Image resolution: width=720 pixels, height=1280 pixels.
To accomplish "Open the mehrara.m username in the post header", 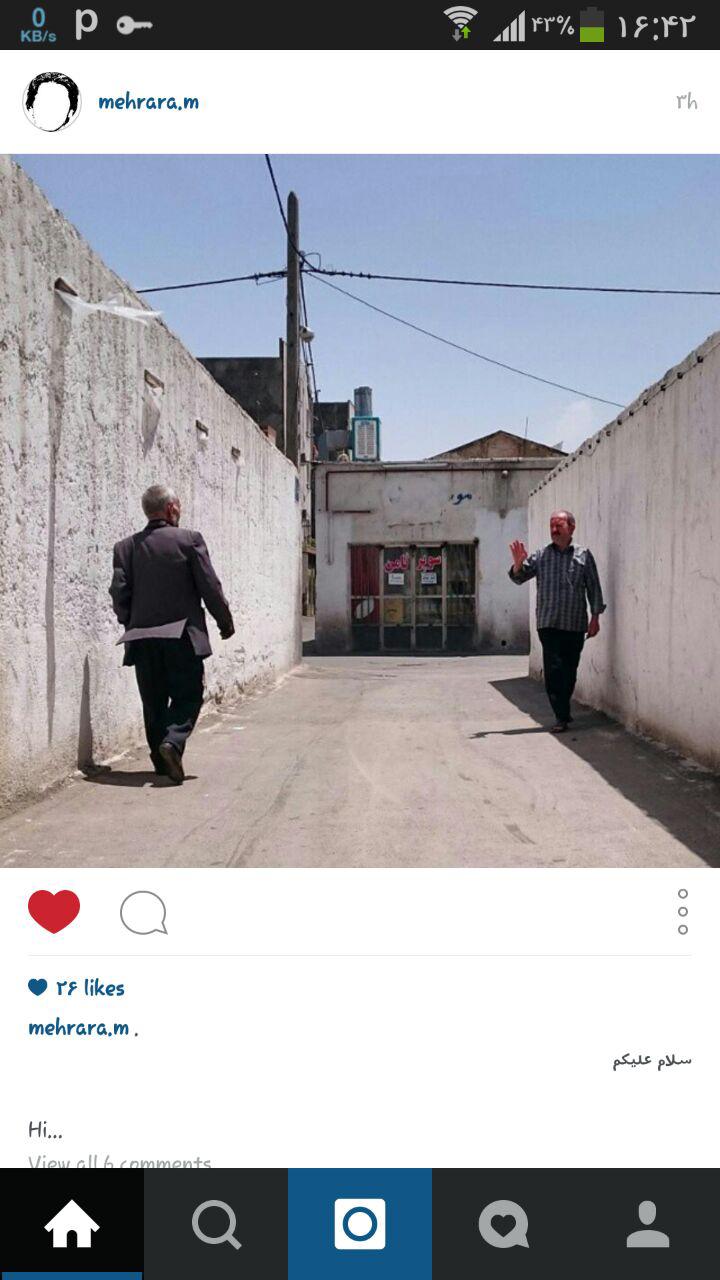I will point(148,102).
